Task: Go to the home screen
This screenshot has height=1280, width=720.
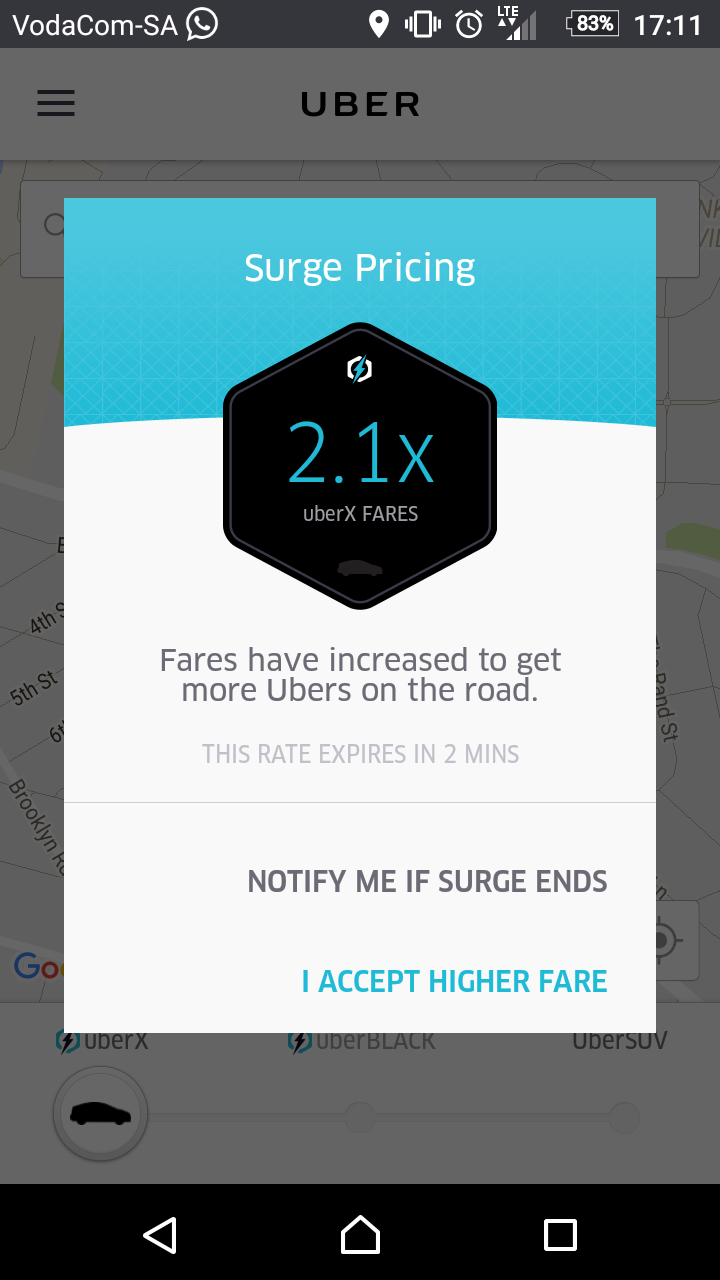Action: click(x=360, y=1234)
